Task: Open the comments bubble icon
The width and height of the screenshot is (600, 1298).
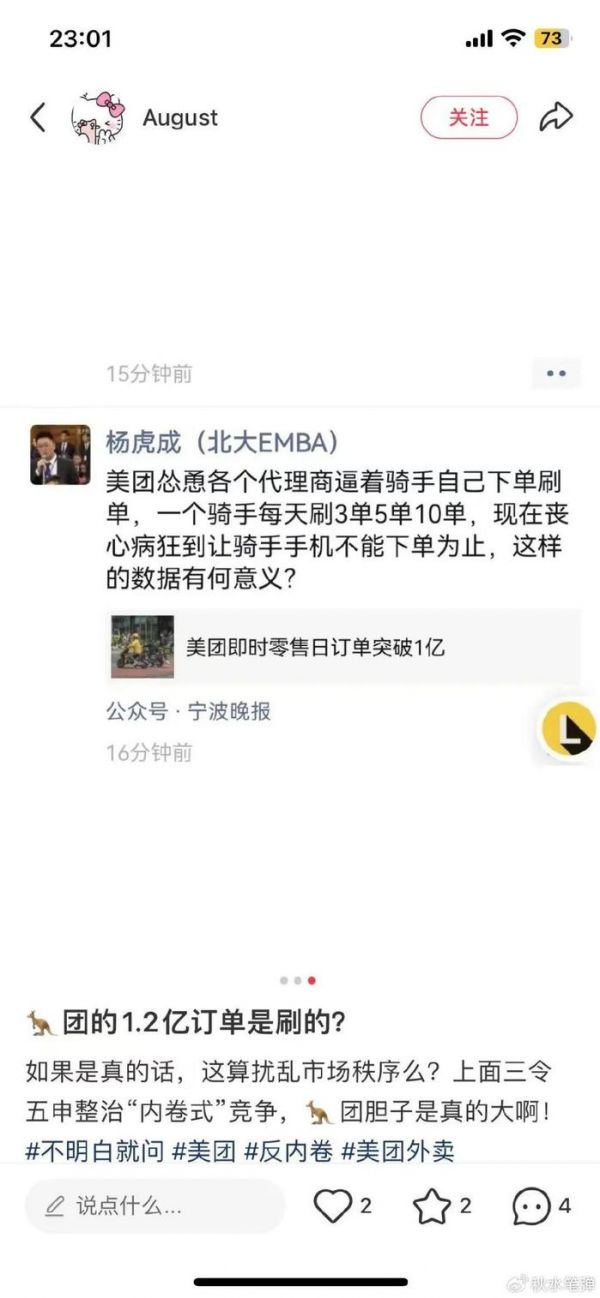Action: coord(531,1206)
